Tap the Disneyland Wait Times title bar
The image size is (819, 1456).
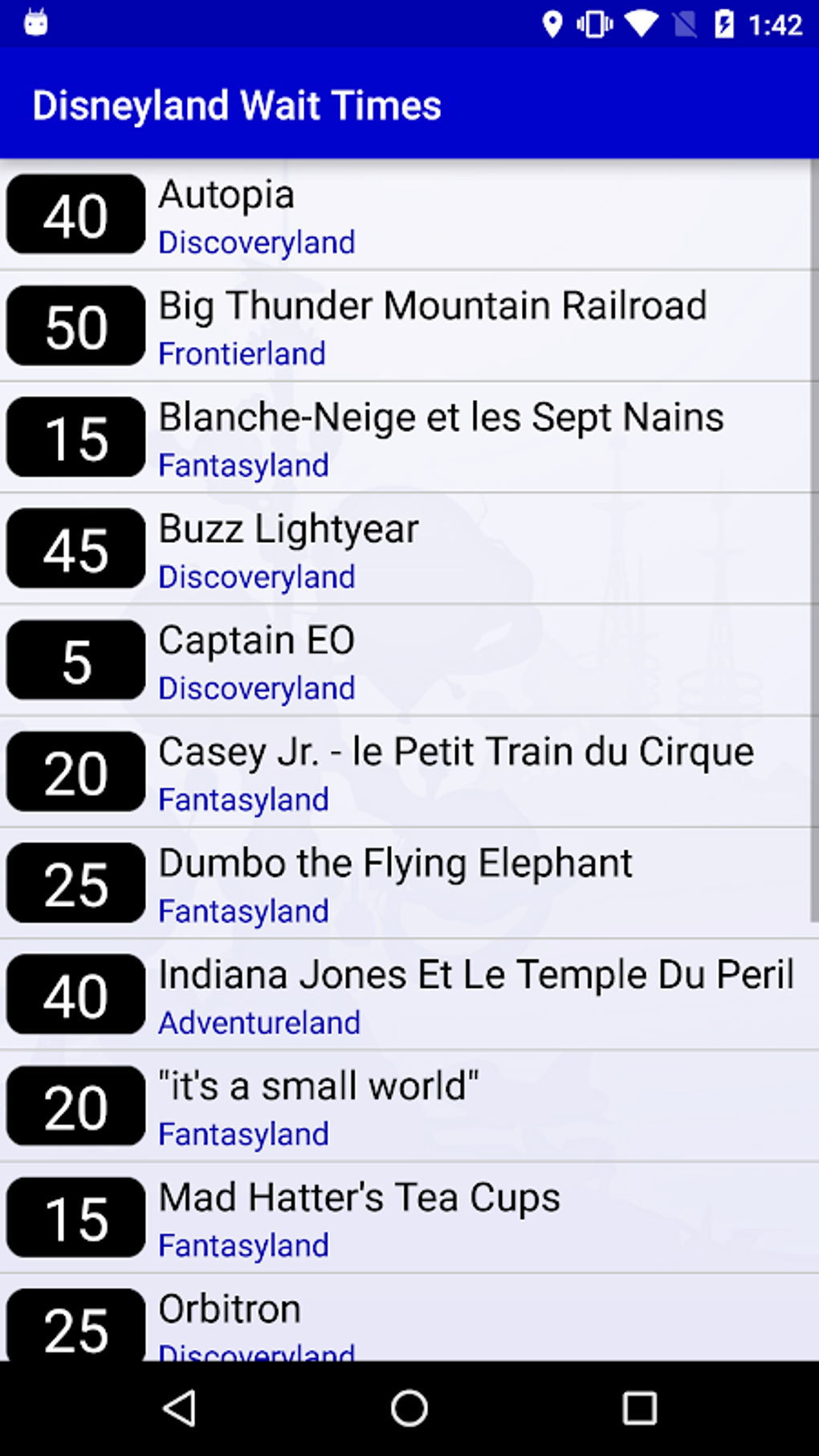[x=238, y=104]
